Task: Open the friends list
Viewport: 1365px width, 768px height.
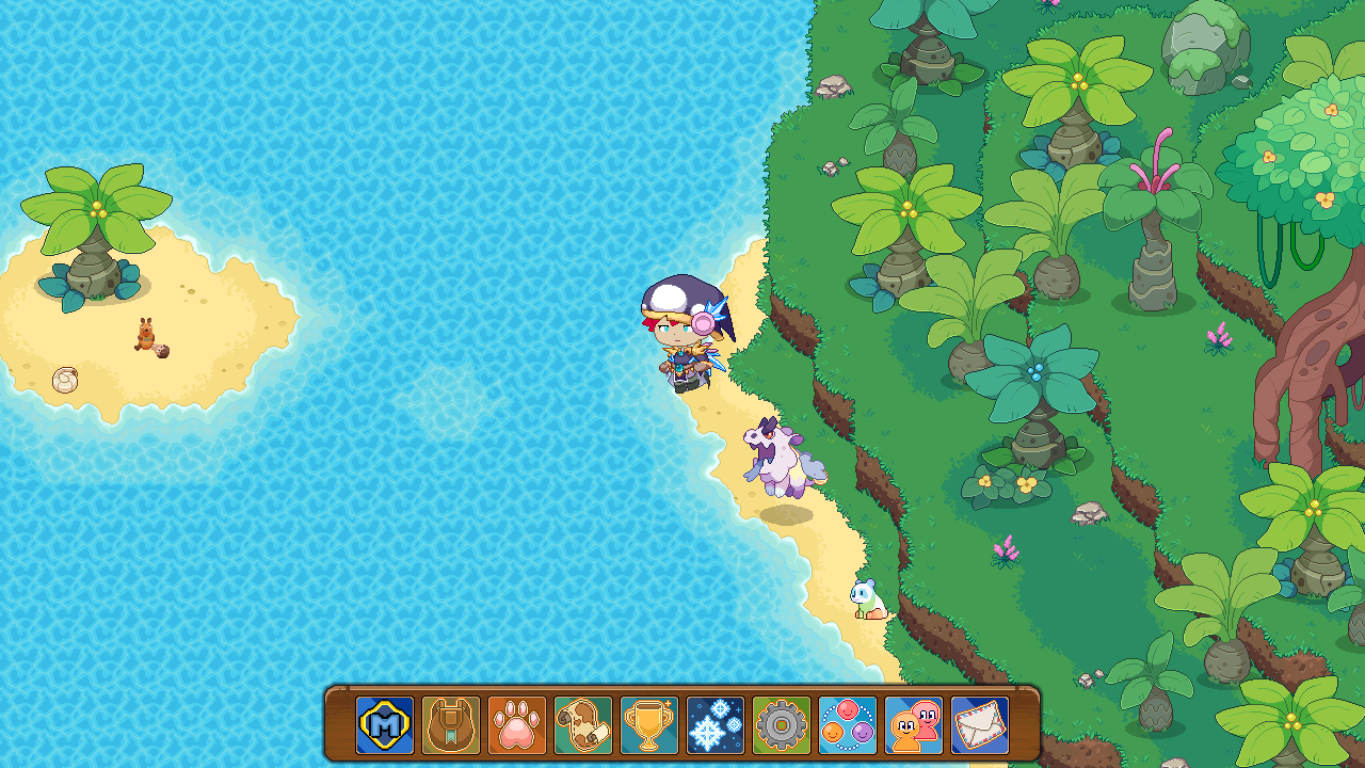Action: (x=913, y=725)
